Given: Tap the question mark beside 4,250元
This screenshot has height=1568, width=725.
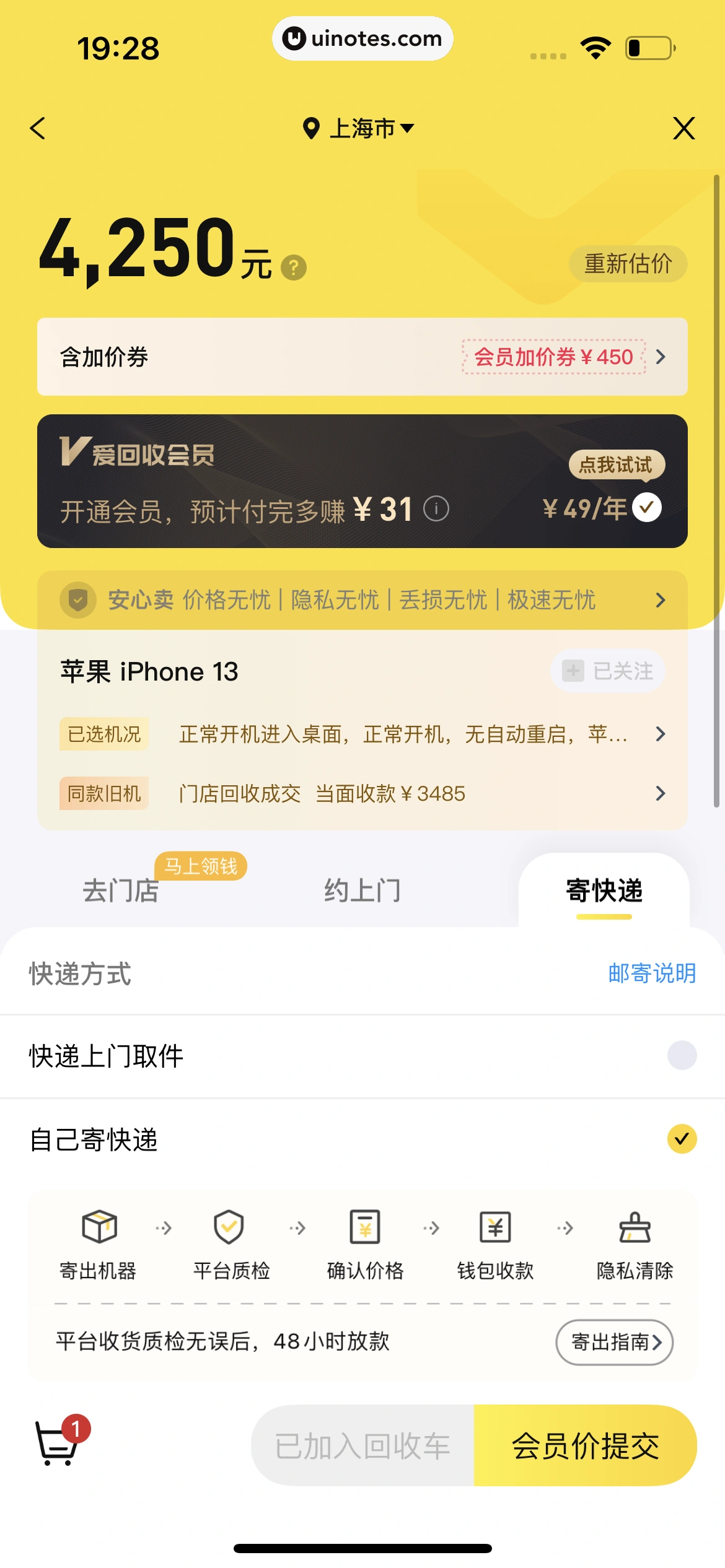Looking at the screenshot, I should click(x=293, y=268).
